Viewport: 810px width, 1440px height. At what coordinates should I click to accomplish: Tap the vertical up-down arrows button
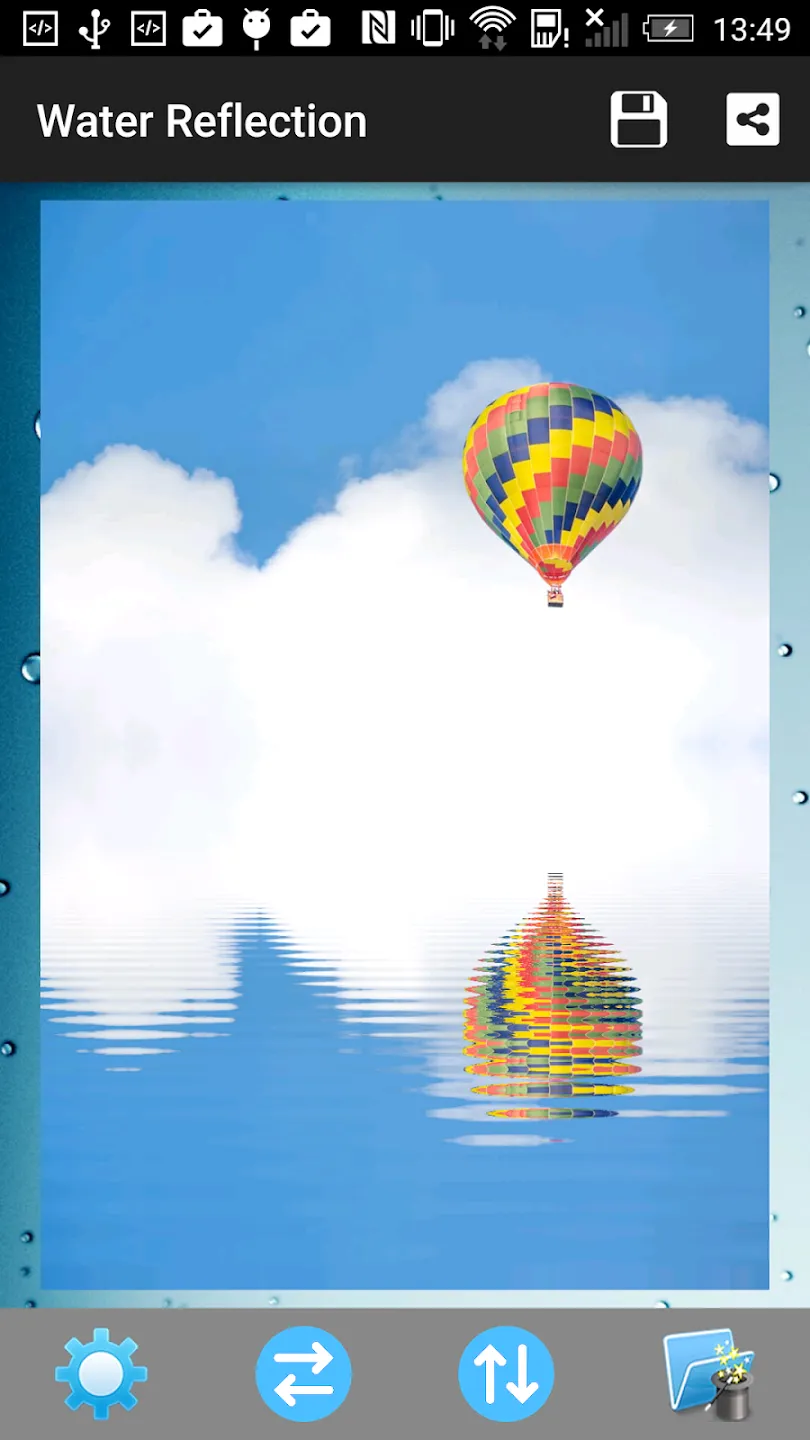pos(506,1373)
